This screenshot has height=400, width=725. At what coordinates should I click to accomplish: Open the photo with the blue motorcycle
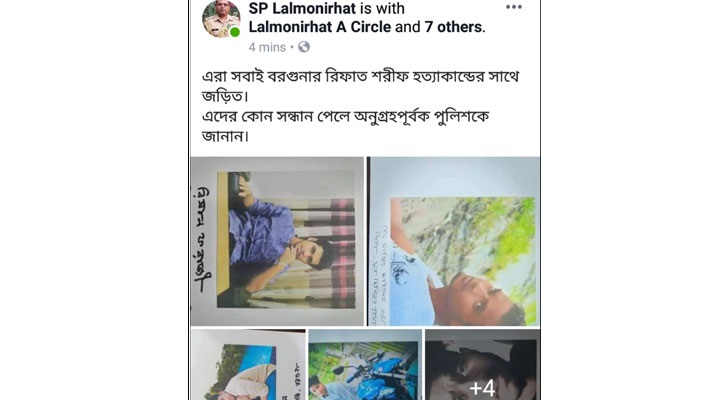(x=364, y=367)
